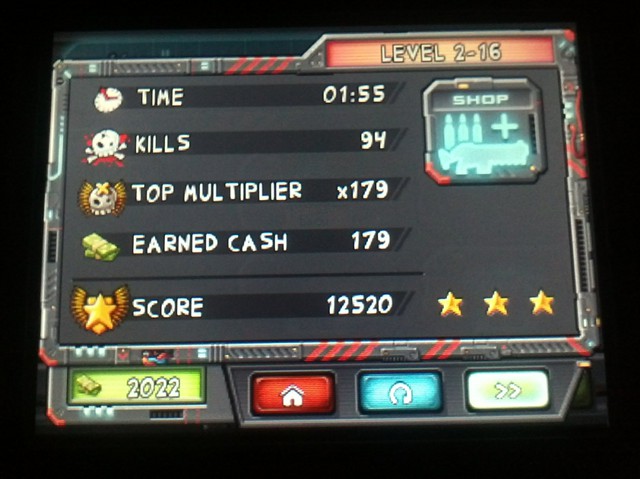
Task: Return to the home menu
Action: (x=292, y=392)
